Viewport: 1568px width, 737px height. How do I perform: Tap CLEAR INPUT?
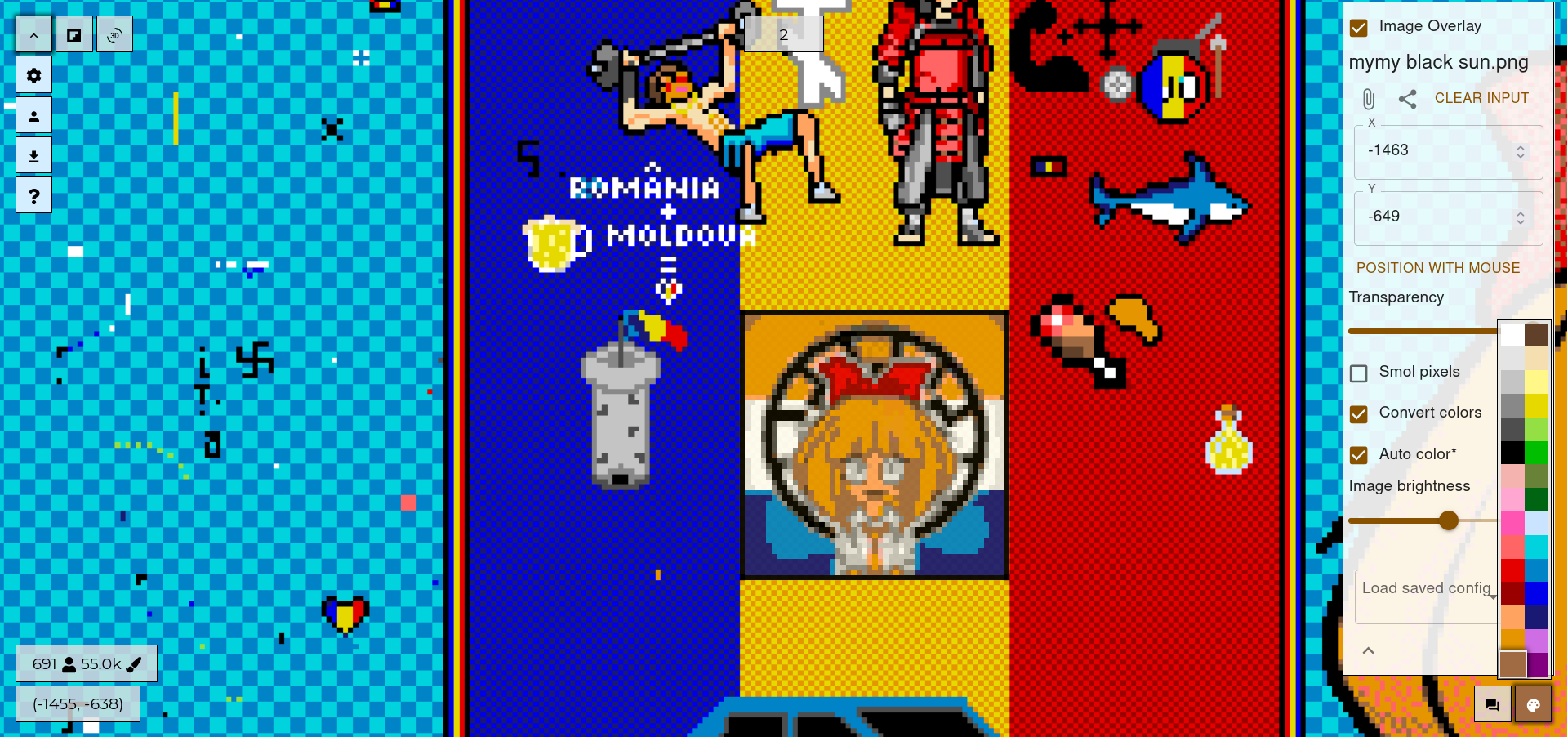pyautogui.click(x=1481, y=98)
